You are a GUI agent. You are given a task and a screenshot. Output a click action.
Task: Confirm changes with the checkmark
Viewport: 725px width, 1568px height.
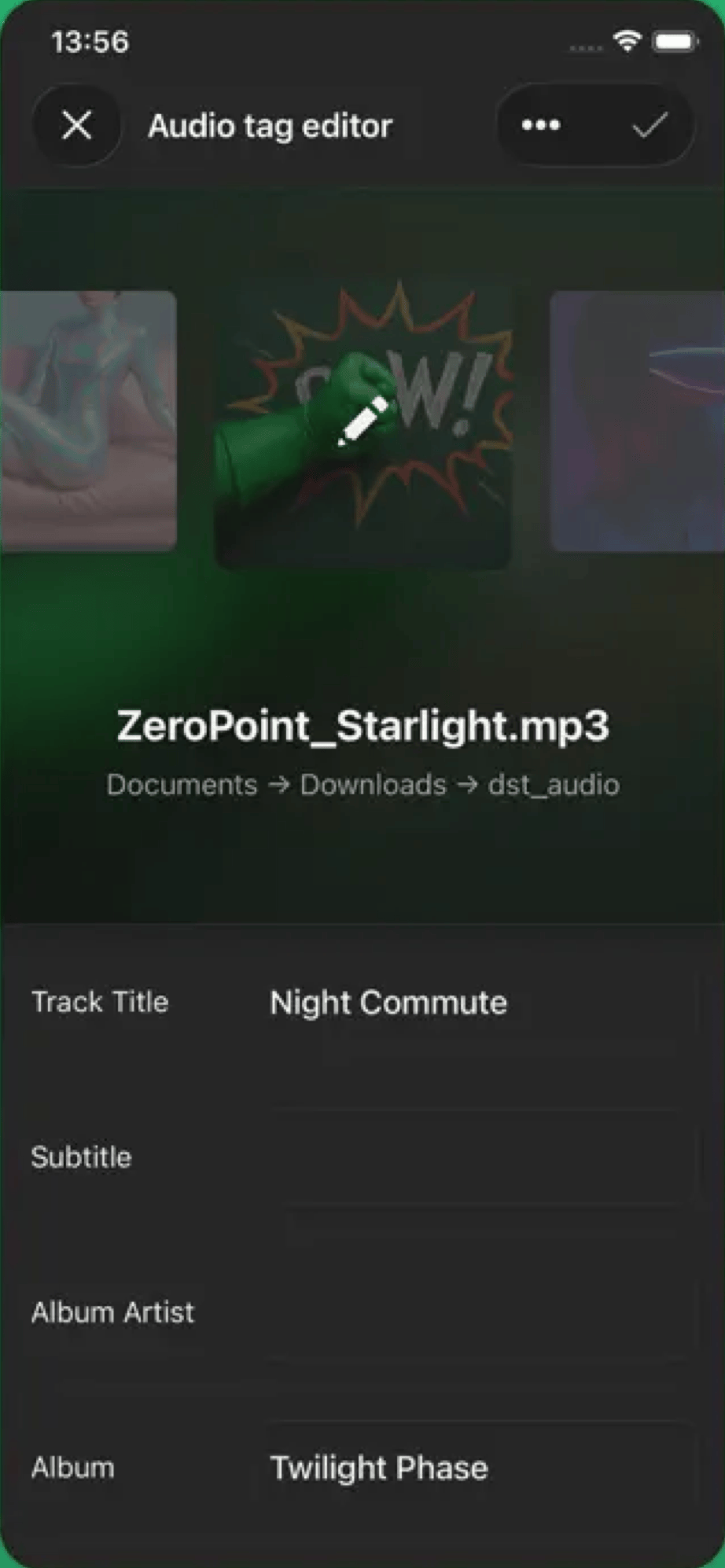(x=650, y=125)
